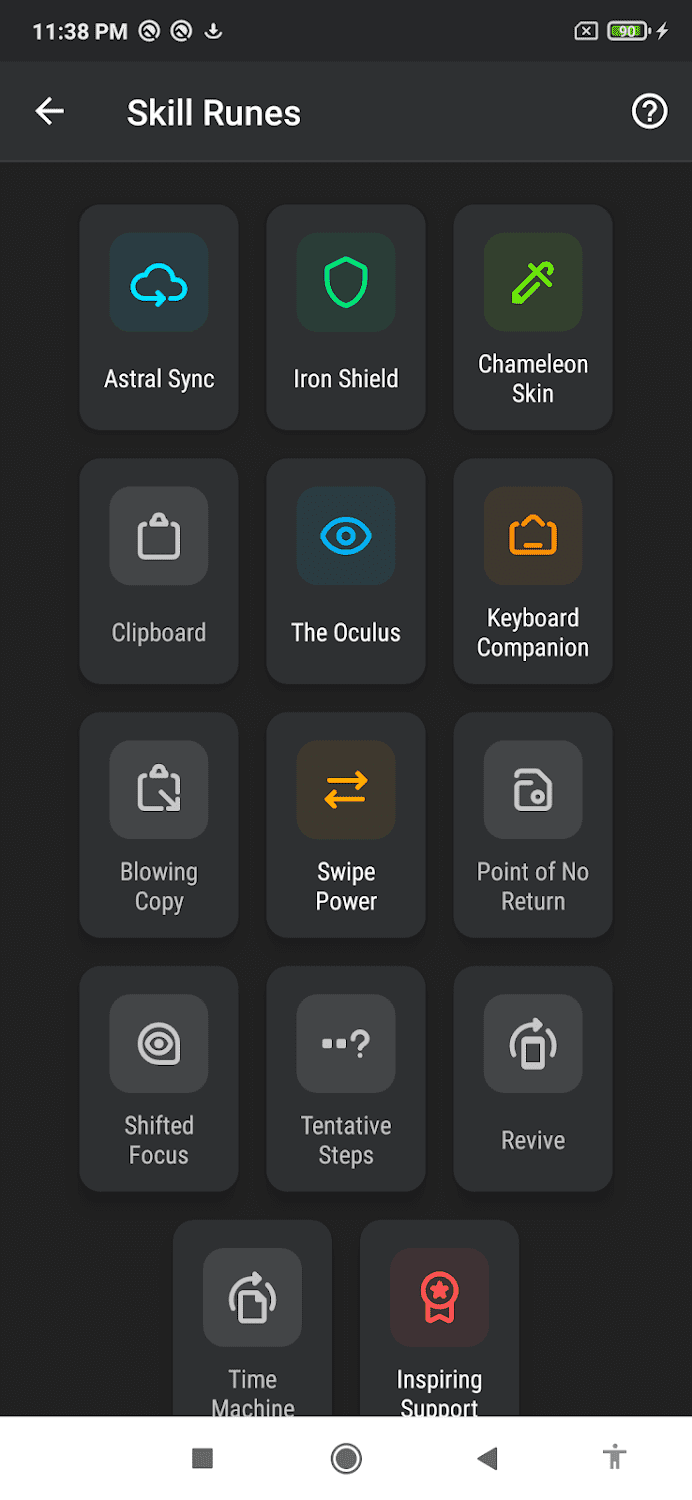This screenshot has height=1500, width=692.
Task: Select Inspiring Support rune
Action: point(439,1318)
